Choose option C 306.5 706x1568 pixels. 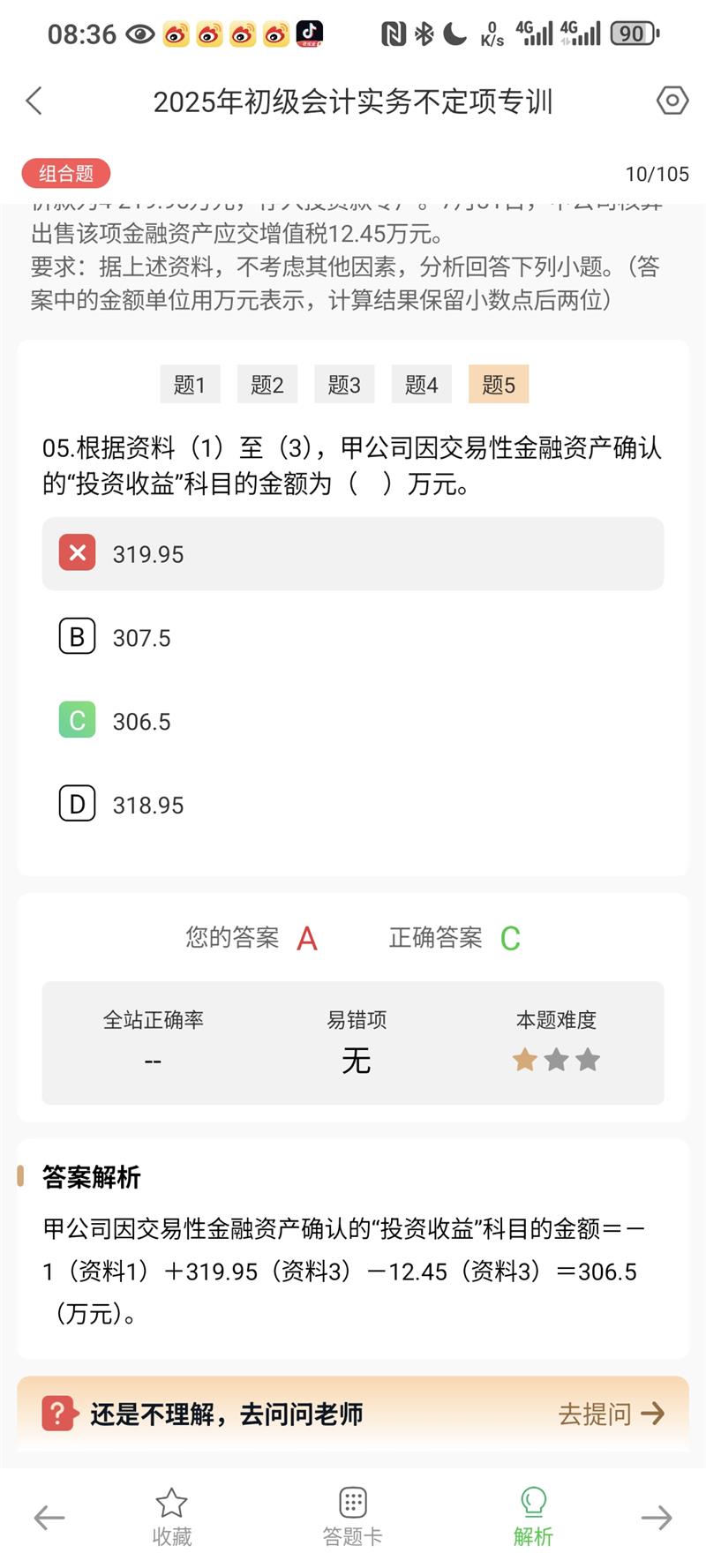353,721
